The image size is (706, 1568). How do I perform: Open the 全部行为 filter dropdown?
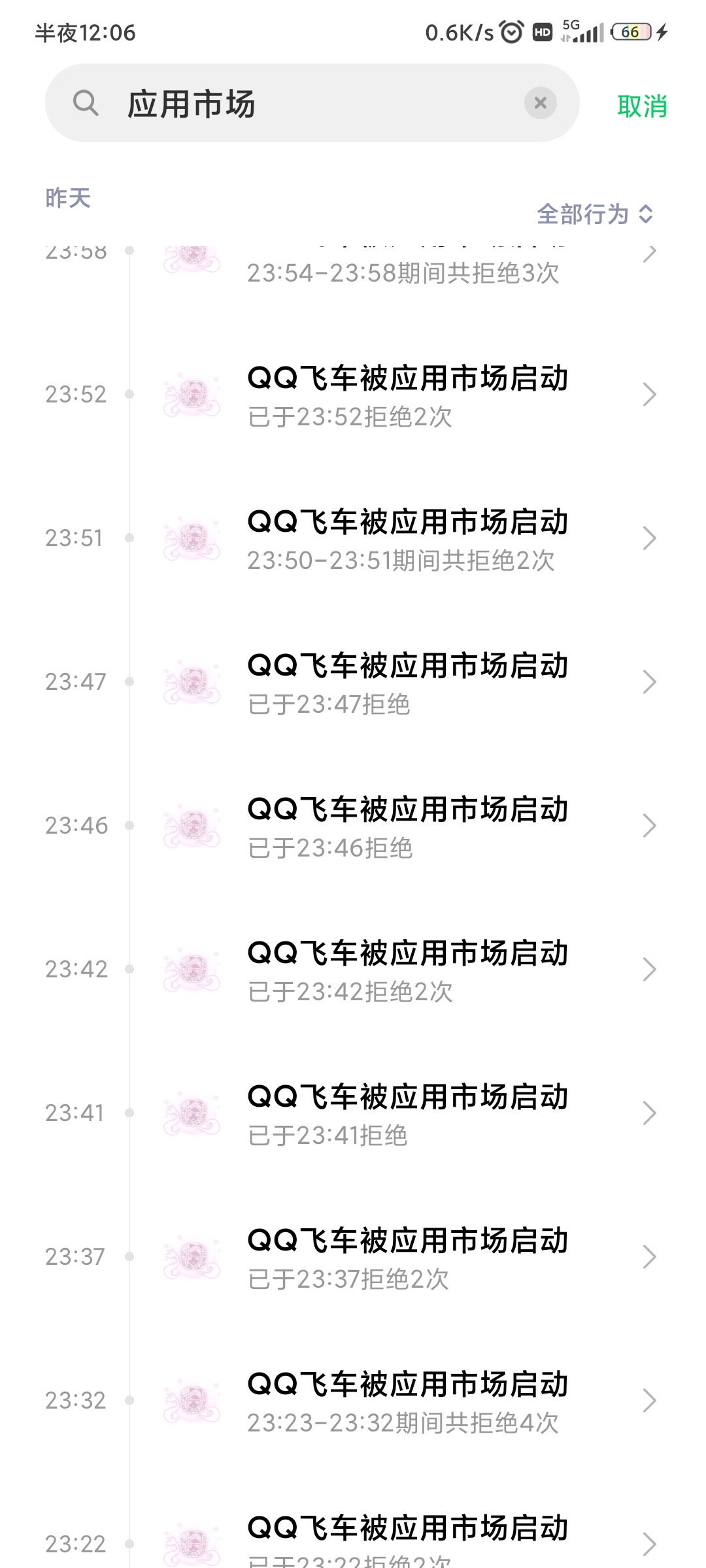pyautogui.click(x=595, y=214)
